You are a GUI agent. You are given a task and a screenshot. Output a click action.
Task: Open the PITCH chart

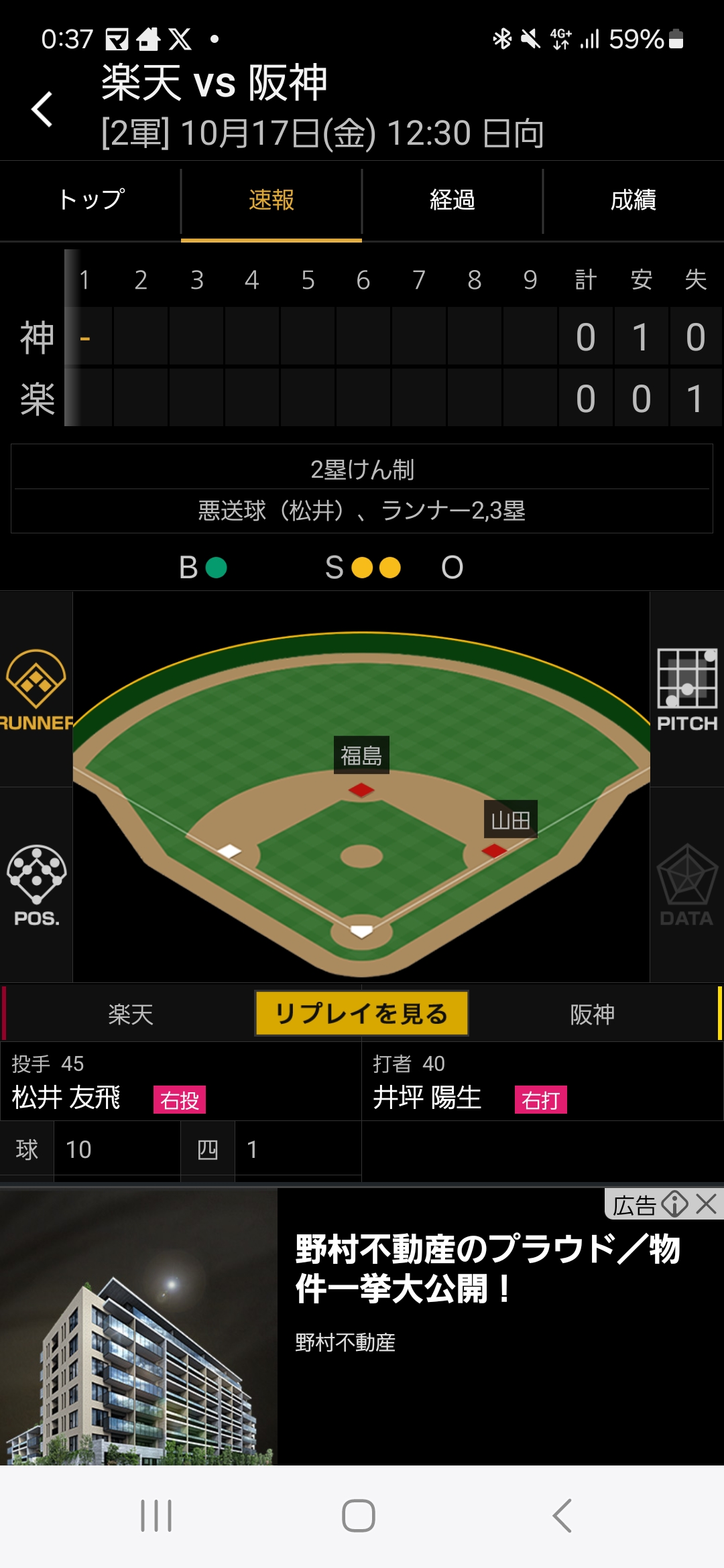687,690
